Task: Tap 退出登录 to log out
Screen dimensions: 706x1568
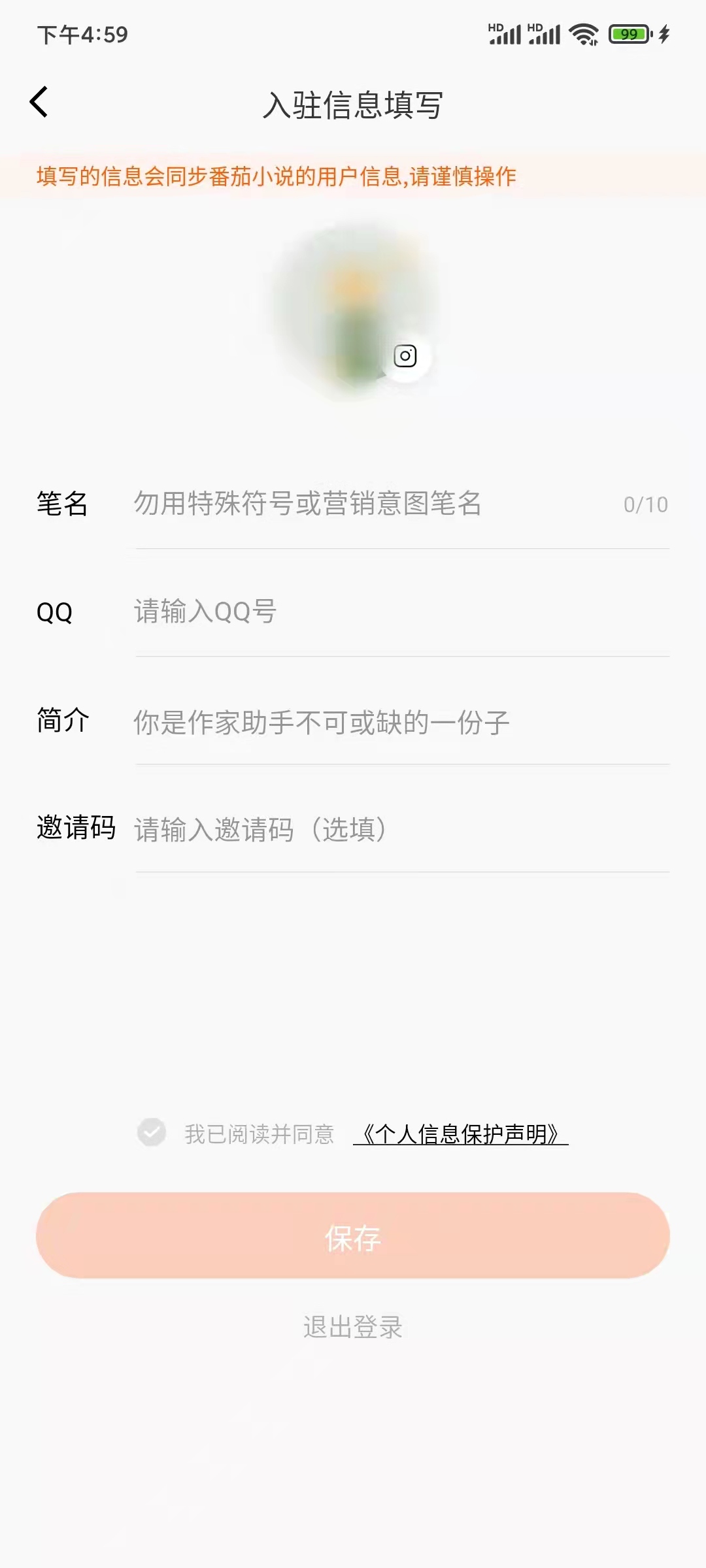Action: pos(353,1328)
